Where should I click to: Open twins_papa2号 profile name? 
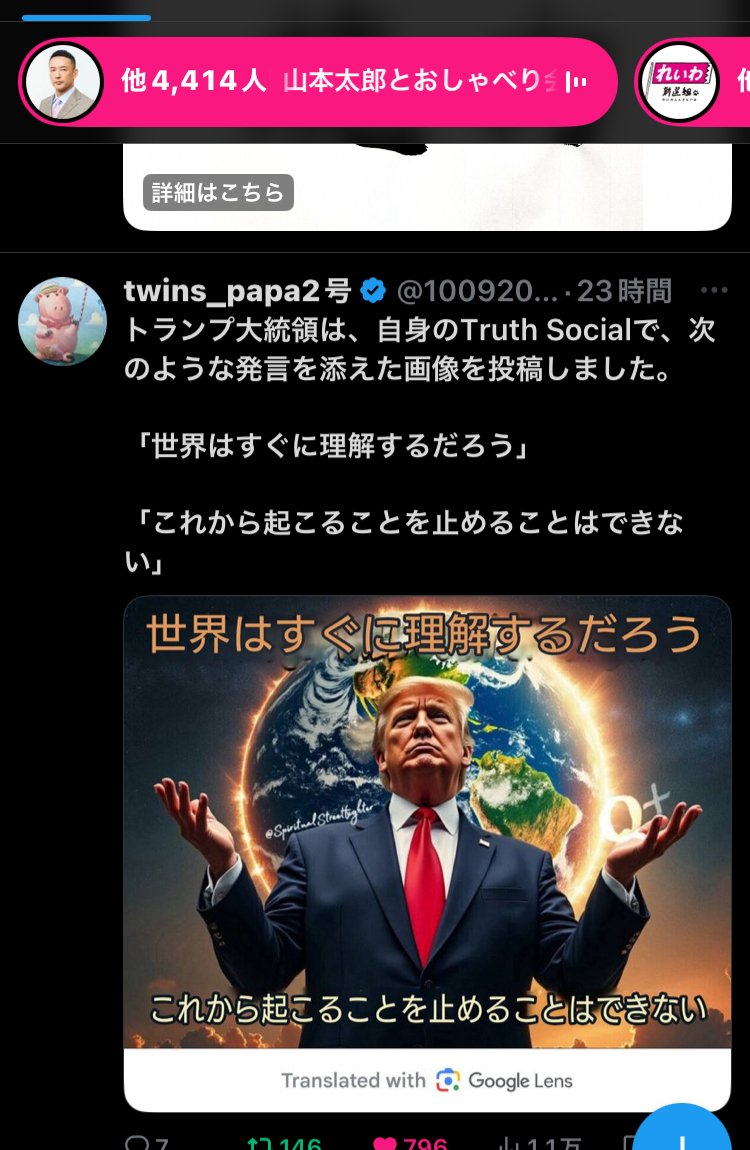(x=237, y=291)
